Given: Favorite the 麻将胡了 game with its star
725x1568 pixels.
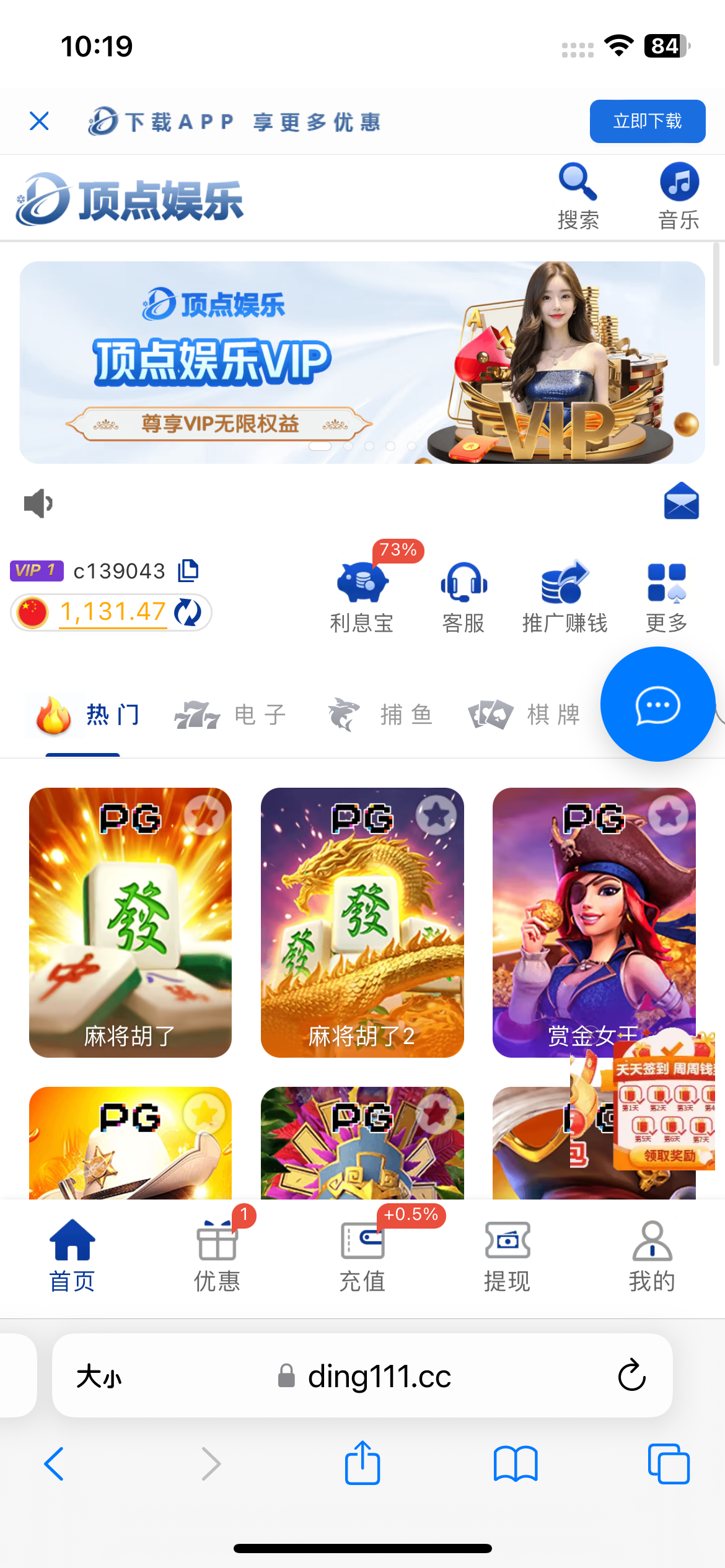Looking at the screenshot, I should click(205, 816).
